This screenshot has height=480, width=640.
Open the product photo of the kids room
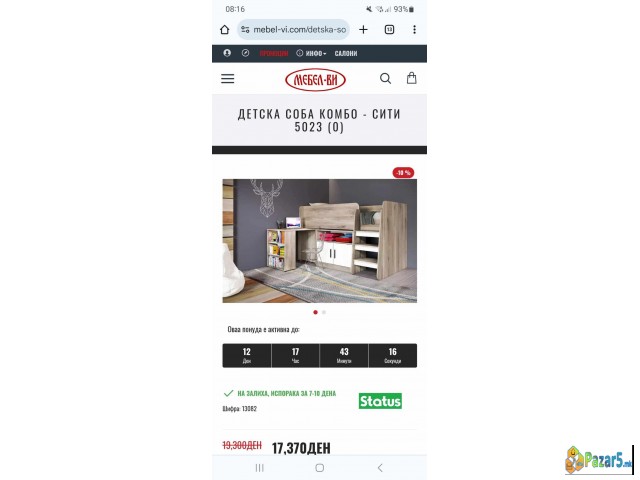319,240
